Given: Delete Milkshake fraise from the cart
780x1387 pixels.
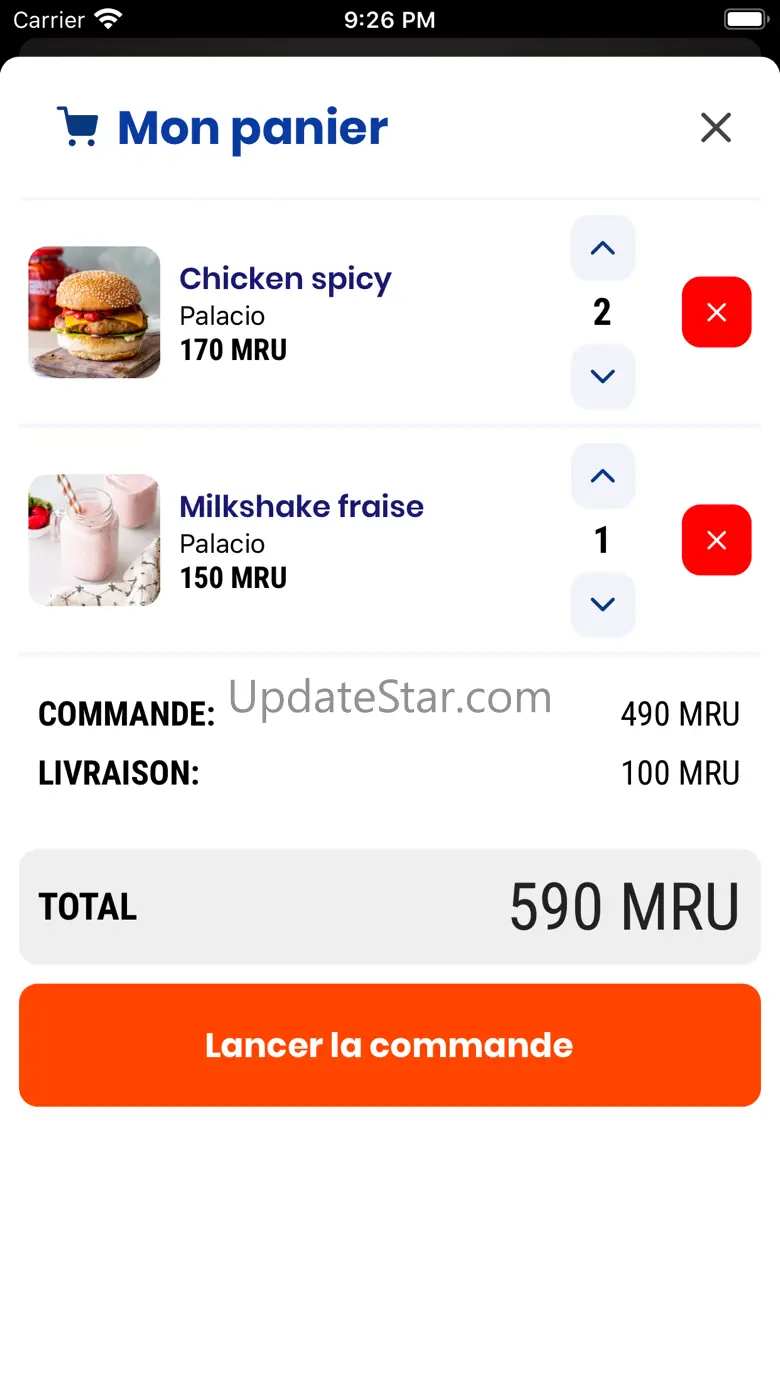Looking at the screenshot, I should click(716, 540).
